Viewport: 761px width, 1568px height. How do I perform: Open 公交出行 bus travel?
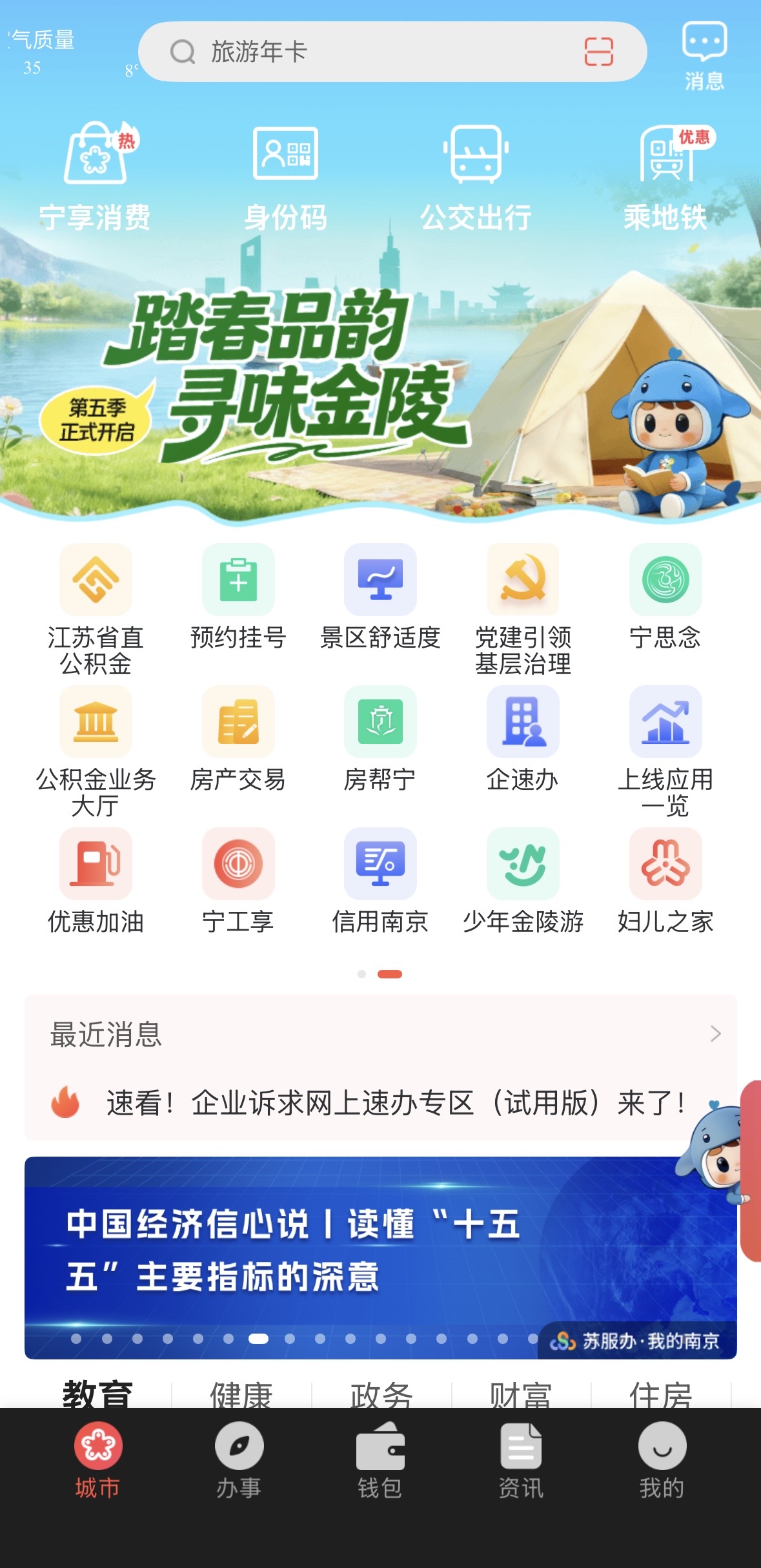click(476, 176)
